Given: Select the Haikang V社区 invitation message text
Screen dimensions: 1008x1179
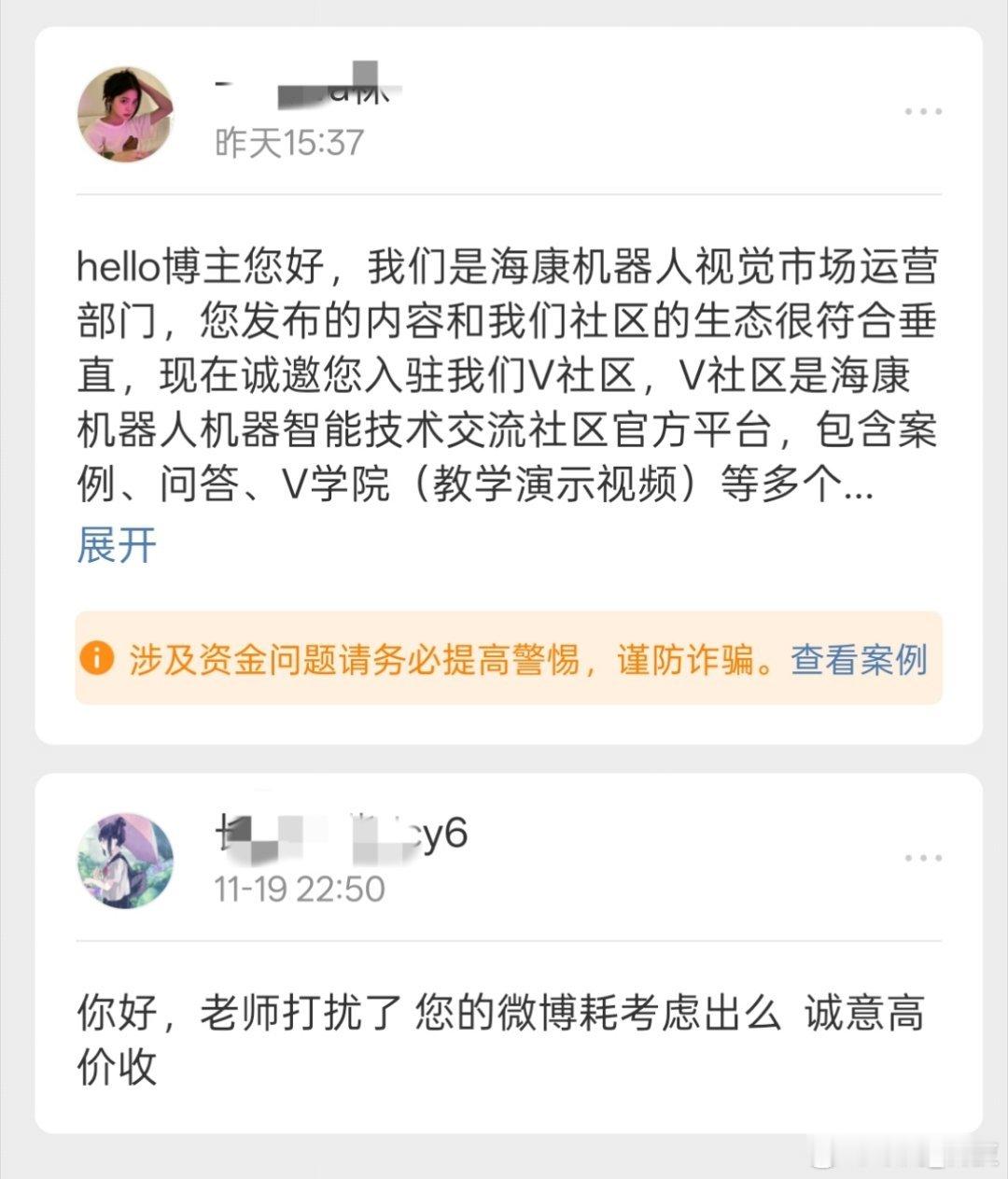Looking at the screenshot, I should click(504, 373).
